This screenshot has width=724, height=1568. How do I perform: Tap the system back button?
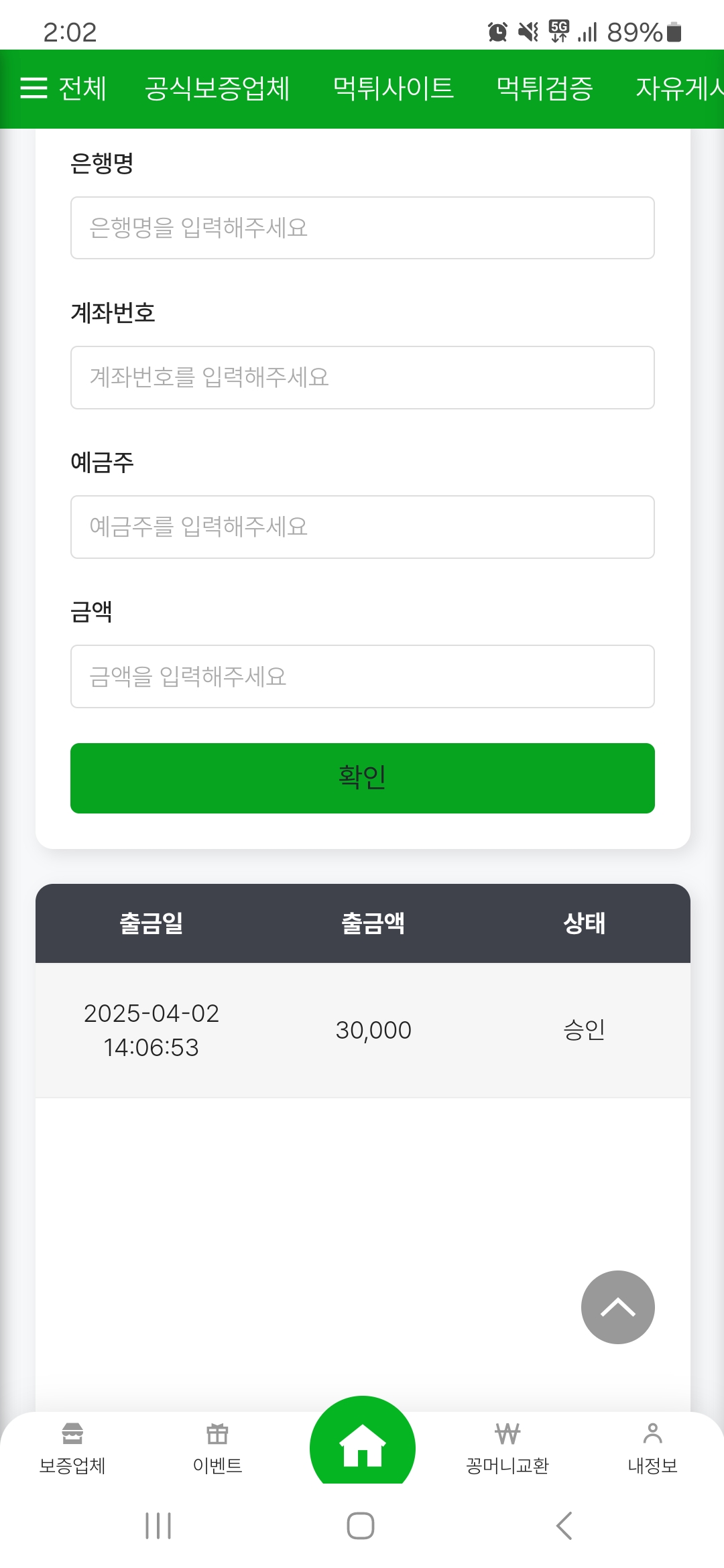tap(564, 1526)
